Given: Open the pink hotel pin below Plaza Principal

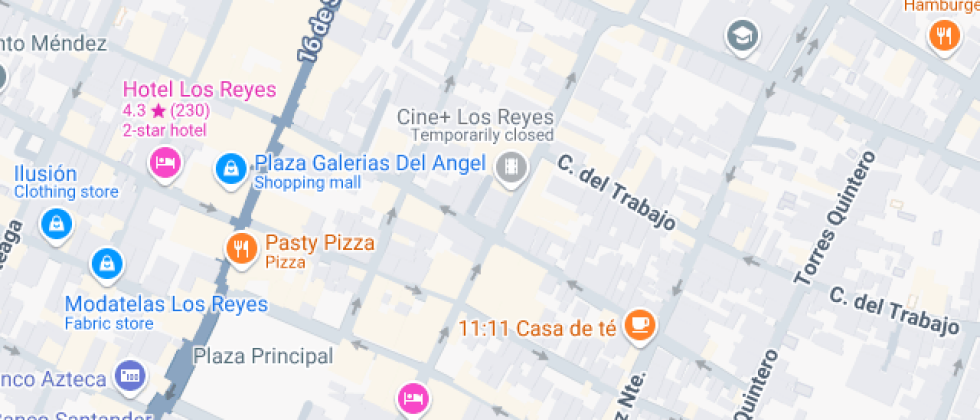Looking at the screenshot, I should [x=412, y=399].
